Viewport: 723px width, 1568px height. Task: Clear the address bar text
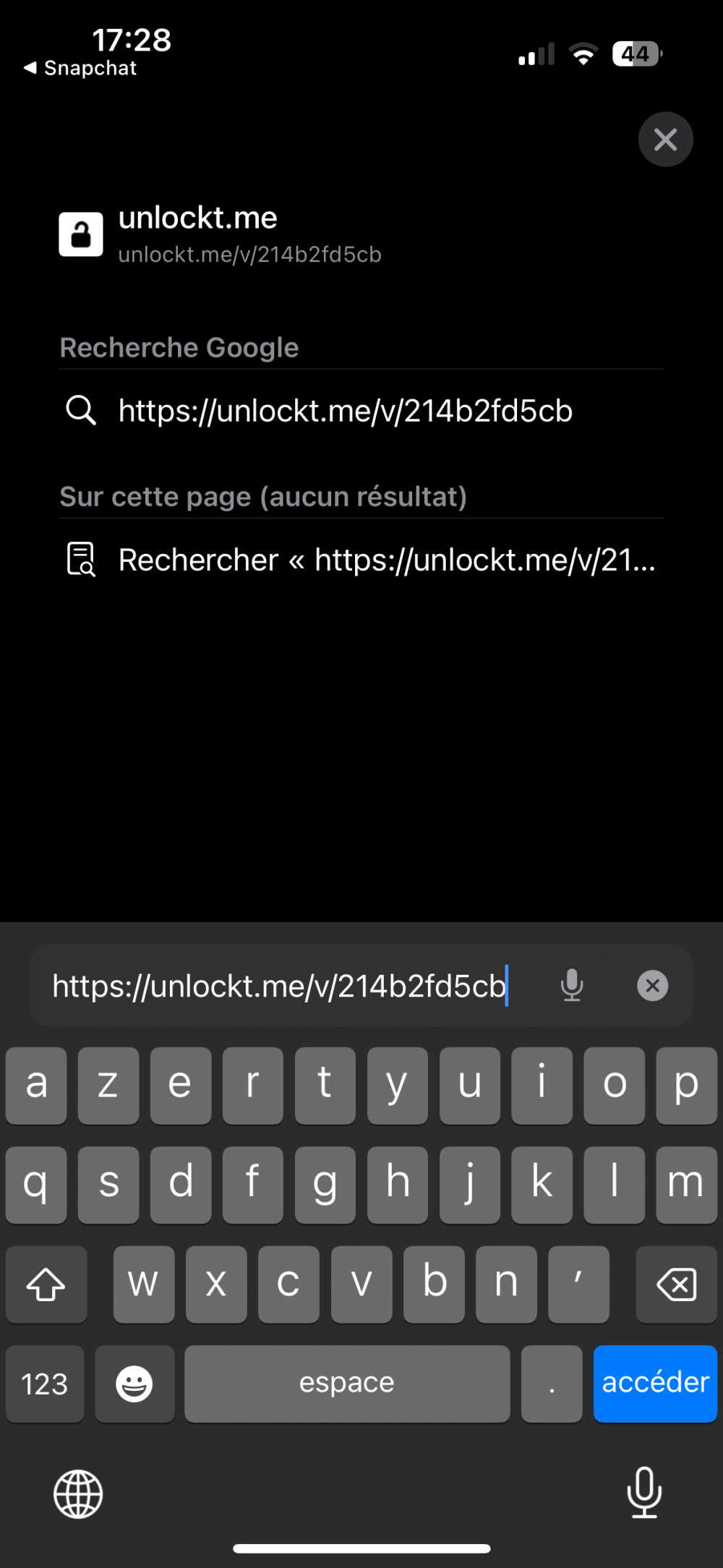click(x=652, y=986)
